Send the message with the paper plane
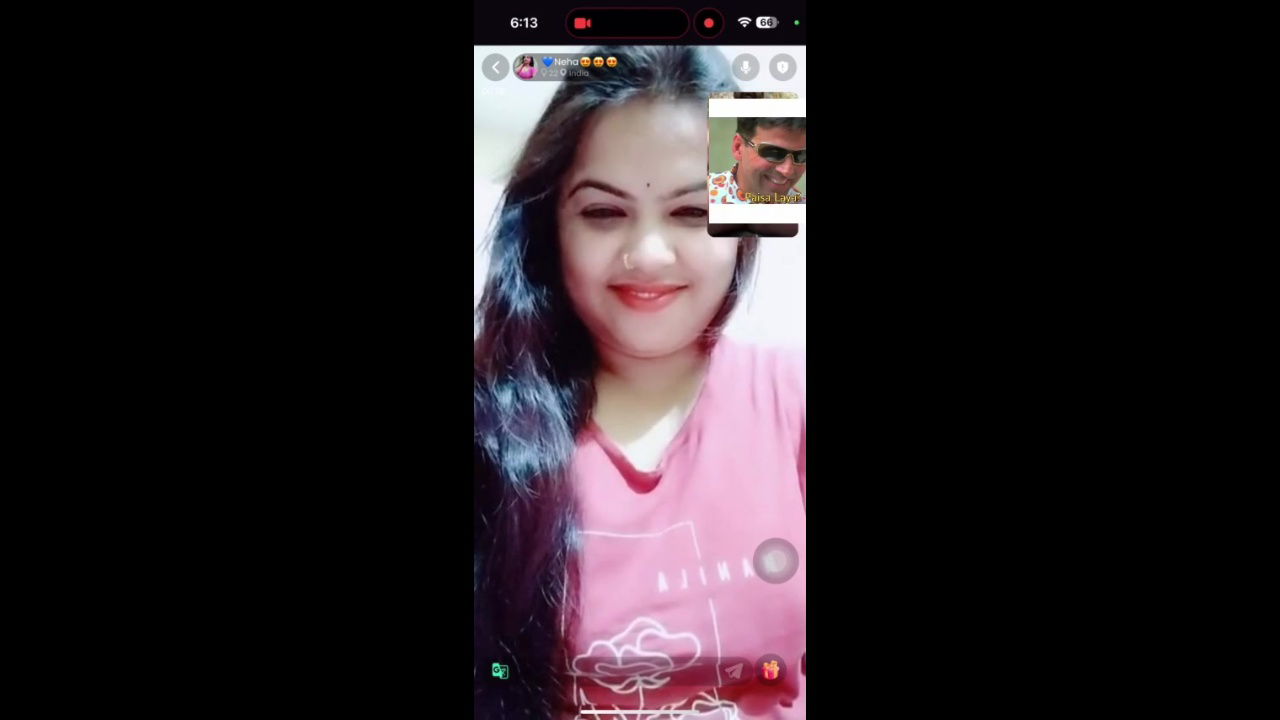This screenshot has width=1280, height=720. click(x=734, y=671)
